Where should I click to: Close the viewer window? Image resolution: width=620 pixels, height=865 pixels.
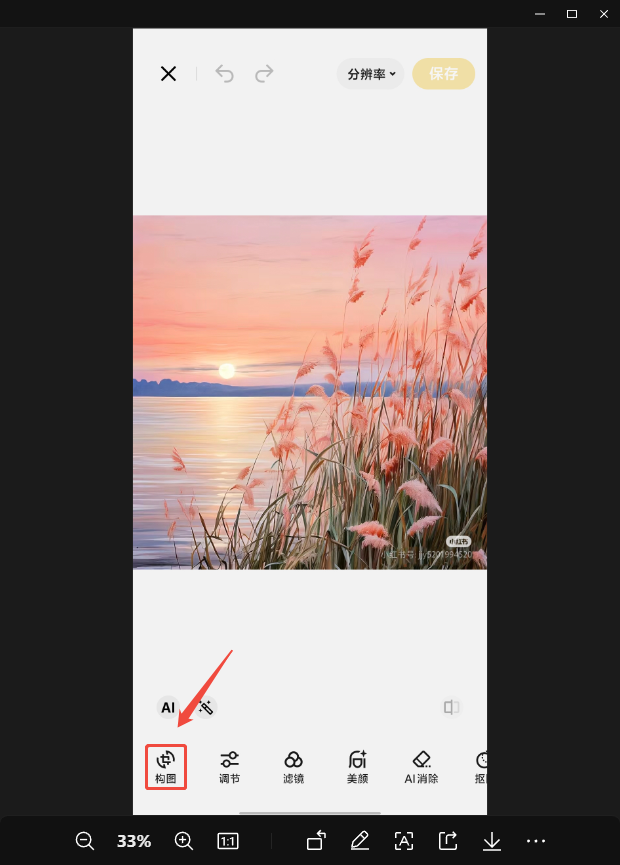(x=603, y=13)
